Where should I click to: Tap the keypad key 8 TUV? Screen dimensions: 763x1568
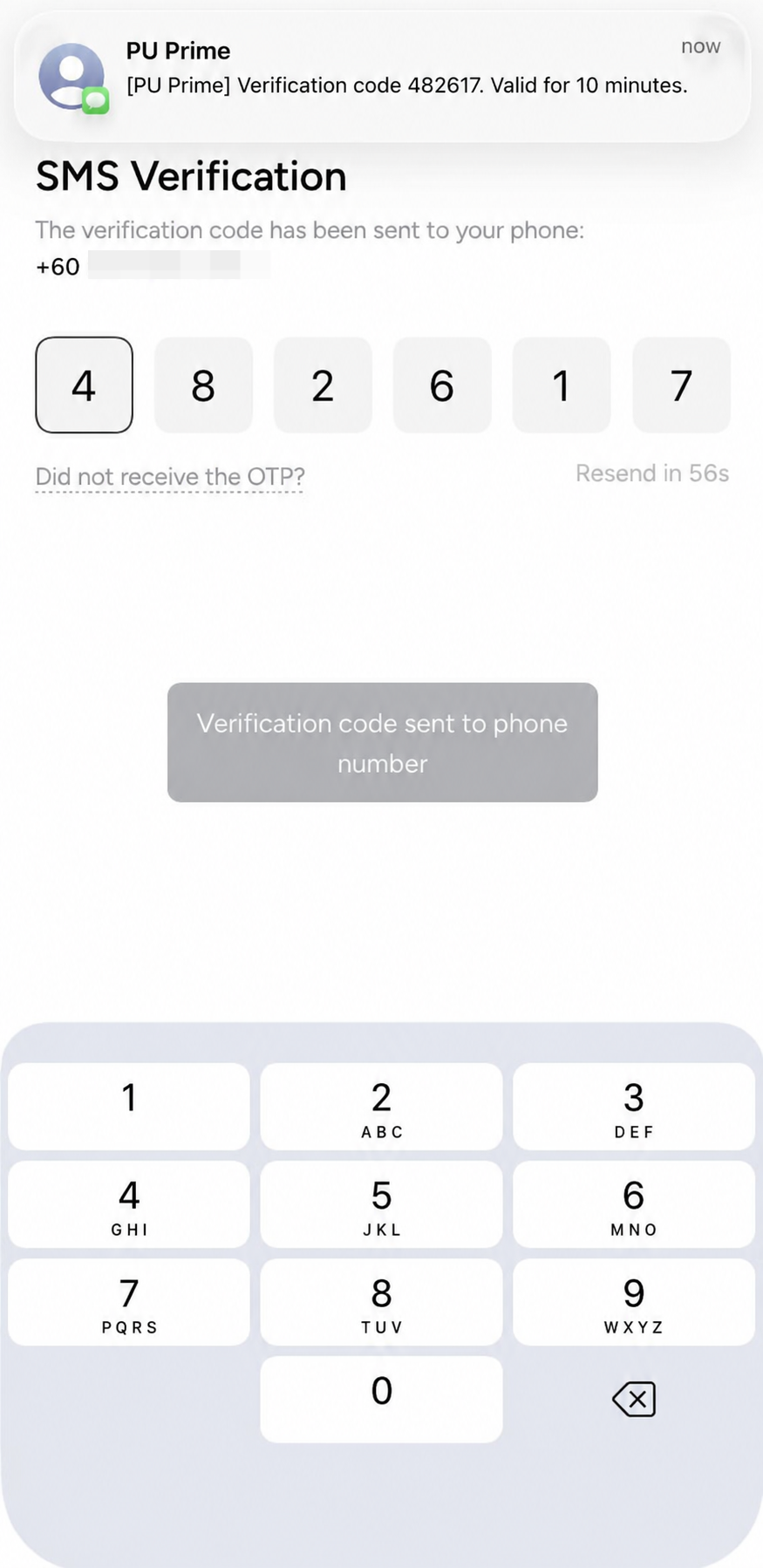381,1301
